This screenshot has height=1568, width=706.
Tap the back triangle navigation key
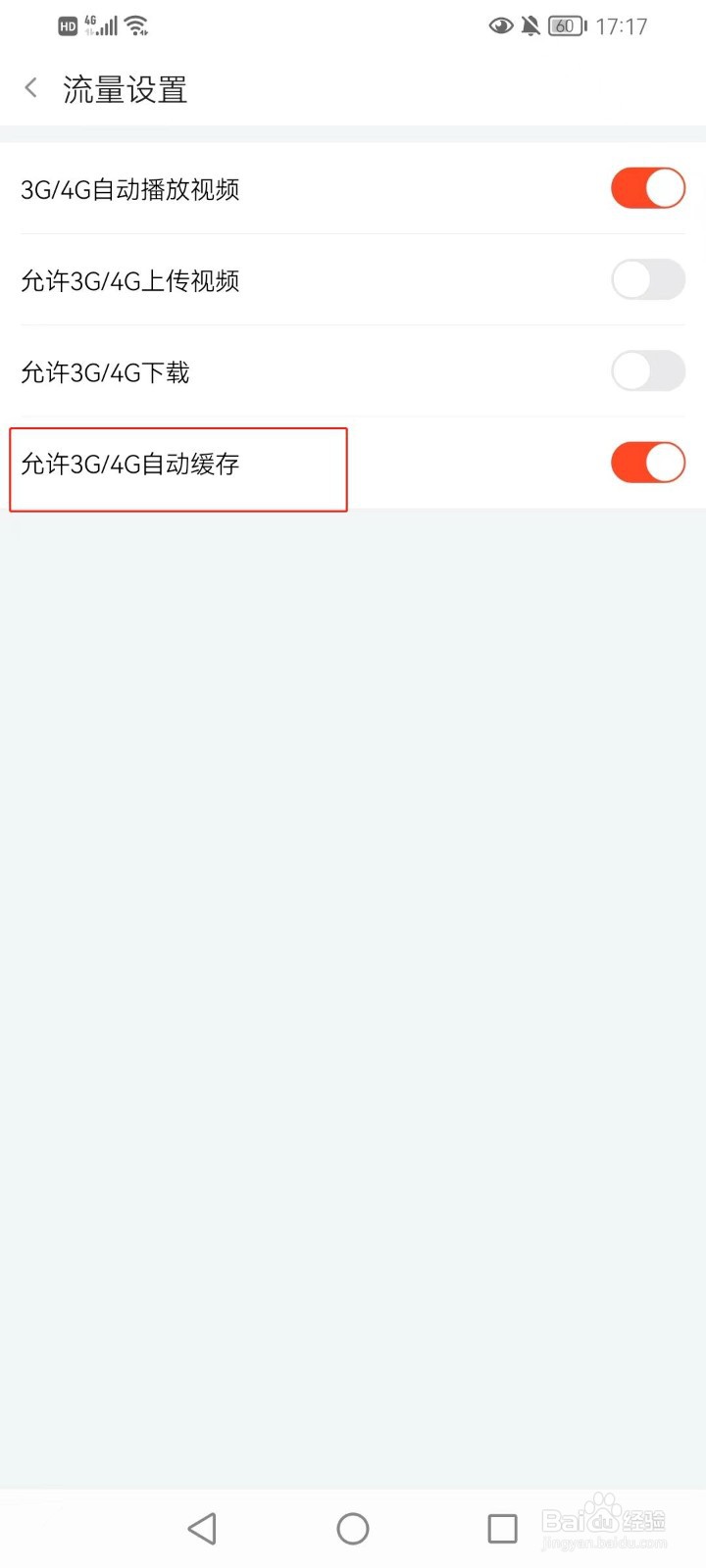(201, 1527)
